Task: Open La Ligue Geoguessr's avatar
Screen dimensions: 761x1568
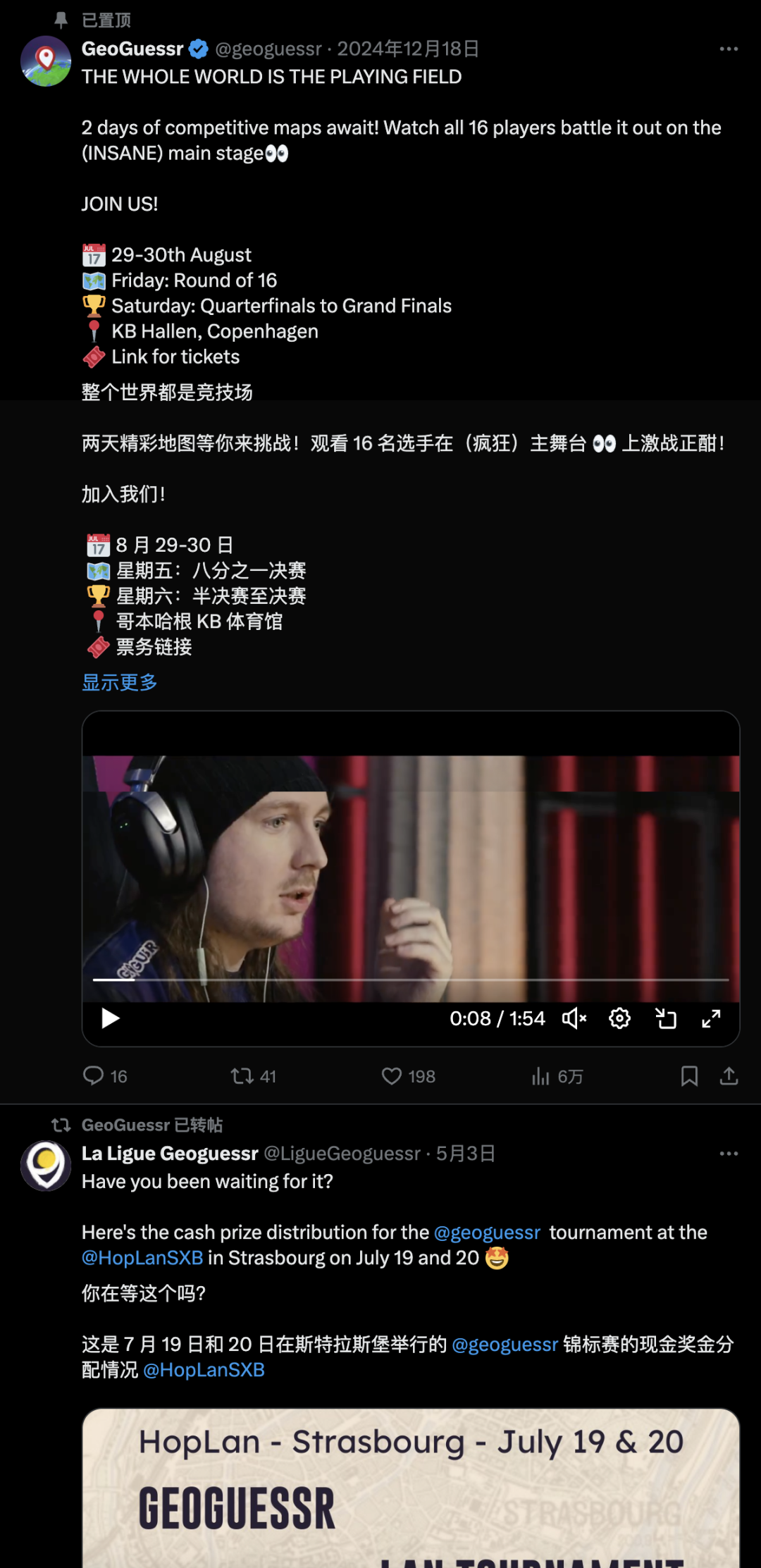Action: coord(46,1166)
